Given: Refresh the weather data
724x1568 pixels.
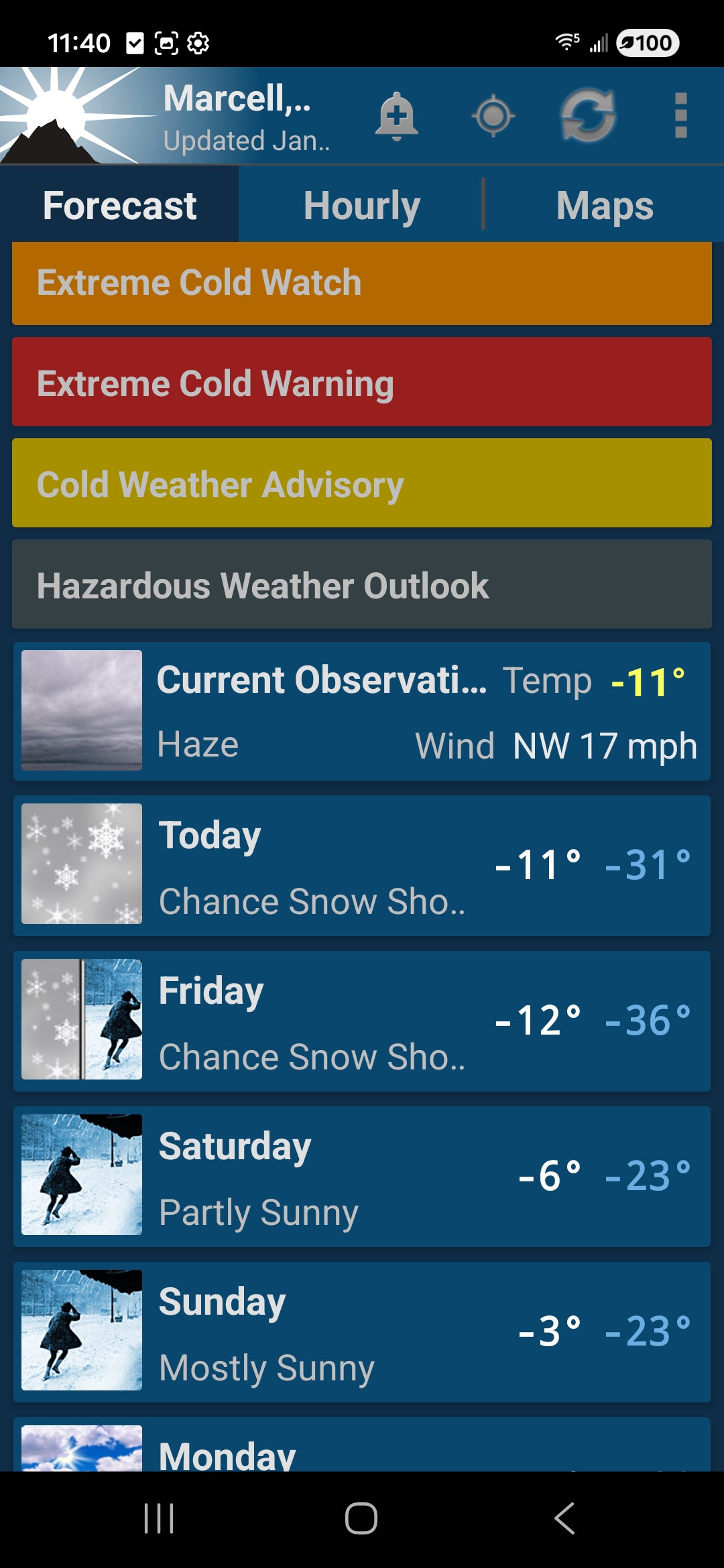Looking at the screenshot, I should click(x=588, y=117).
